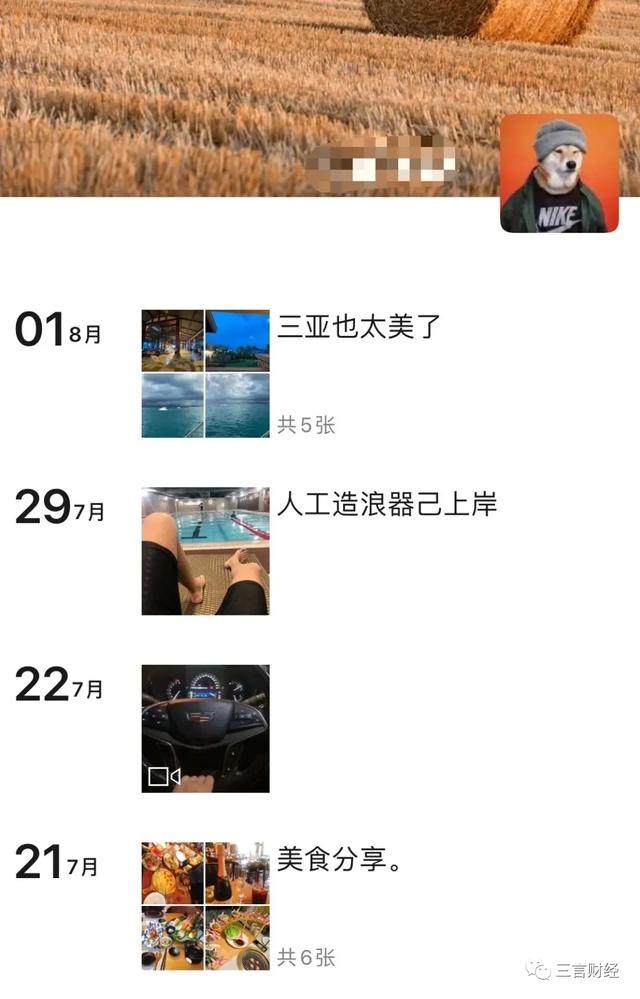Open the 美食分享 food photo post
This screenshot has height=999, width=640.
(x=205, y=906)
